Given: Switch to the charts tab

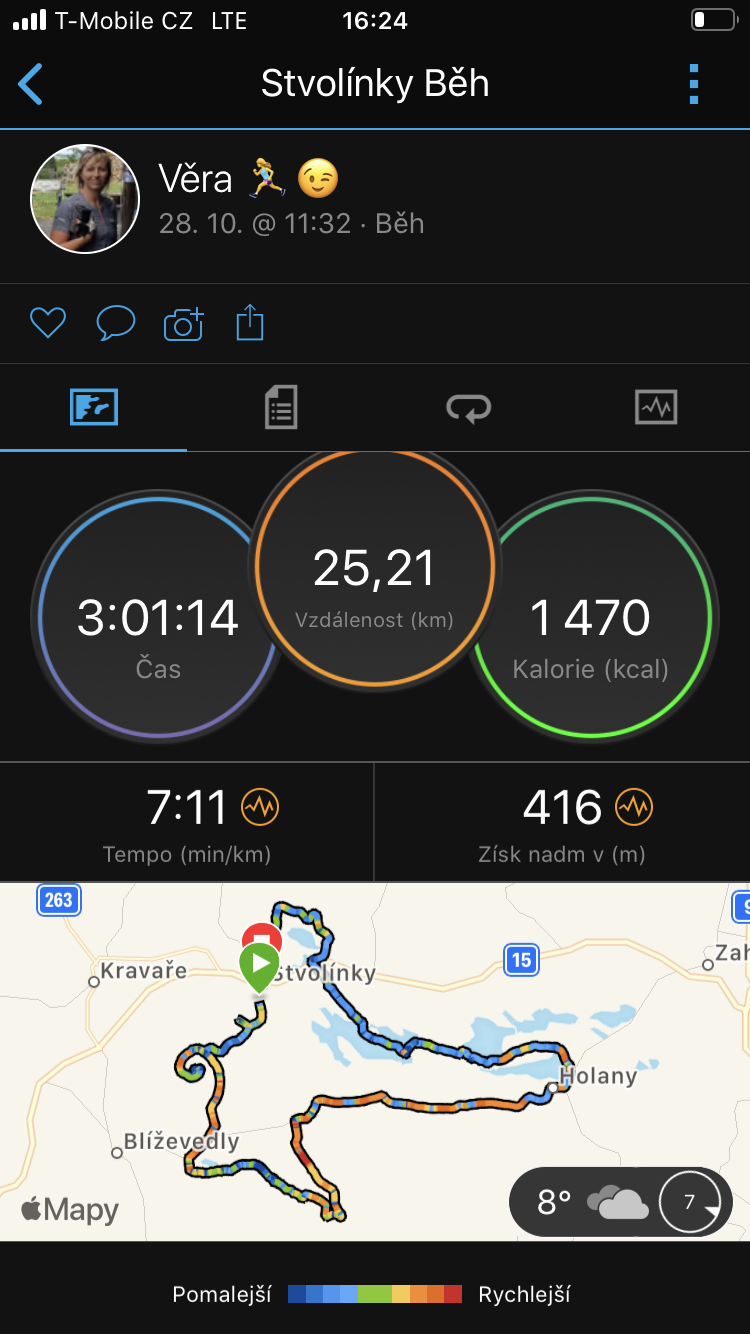Looking at the screenshot, I should click(x=656, y=408).
